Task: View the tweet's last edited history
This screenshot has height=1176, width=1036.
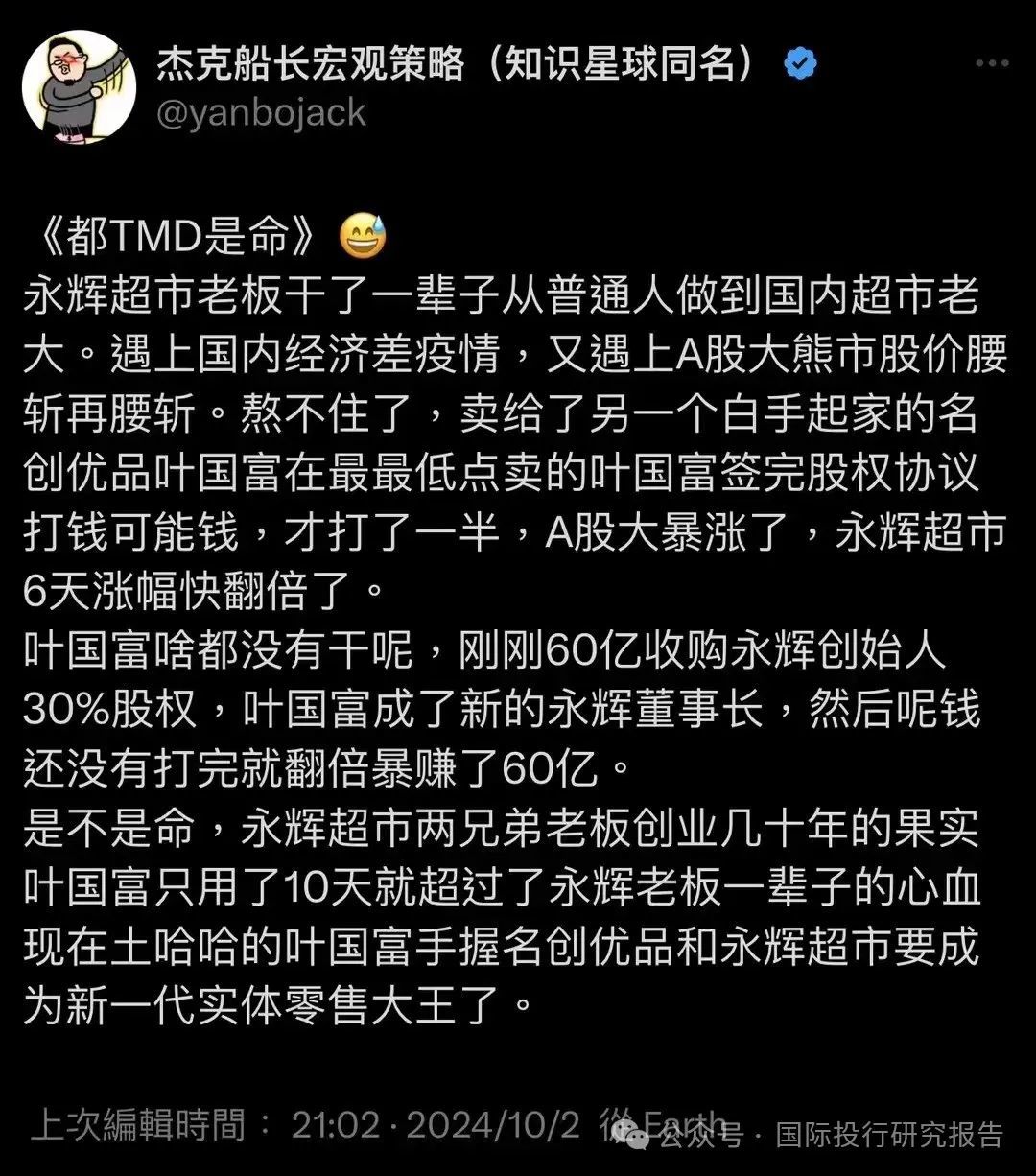Action: coord(153,1126)
